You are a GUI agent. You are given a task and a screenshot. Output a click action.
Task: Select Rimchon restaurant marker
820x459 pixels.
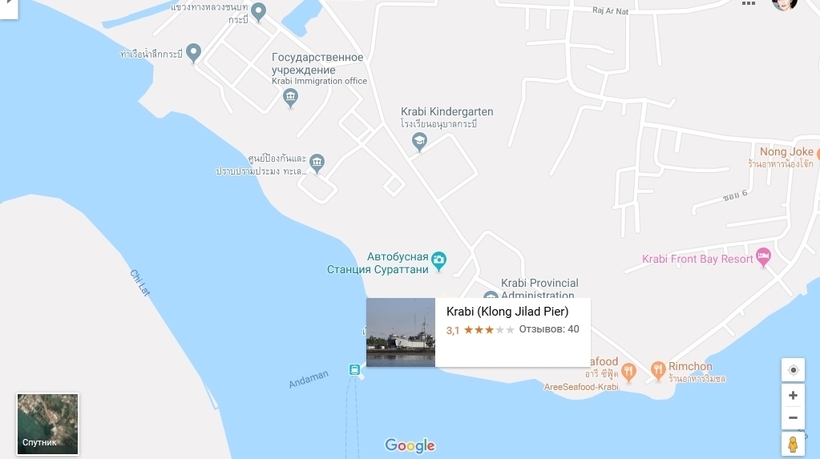click(657, 370)
